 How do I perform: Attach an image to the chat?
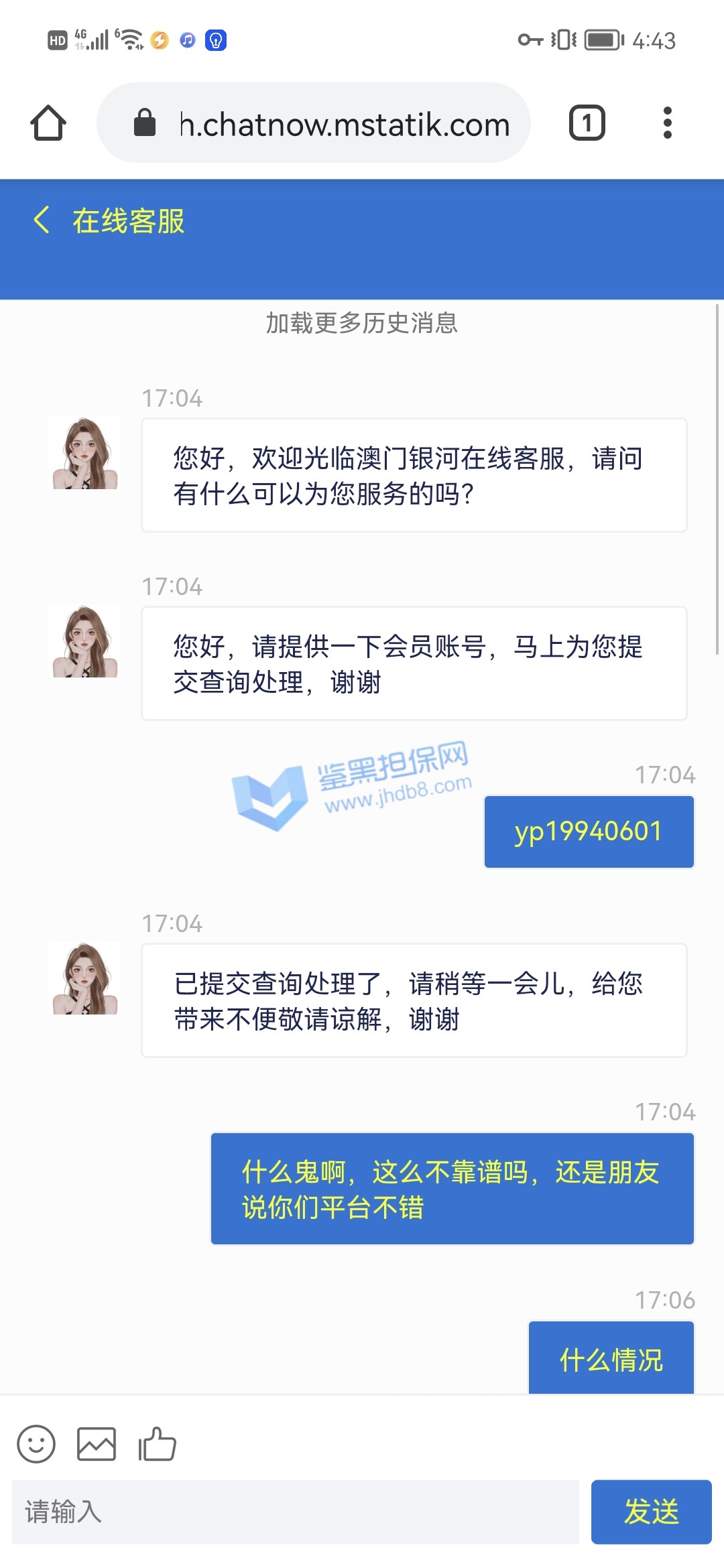pos(97,1443)
